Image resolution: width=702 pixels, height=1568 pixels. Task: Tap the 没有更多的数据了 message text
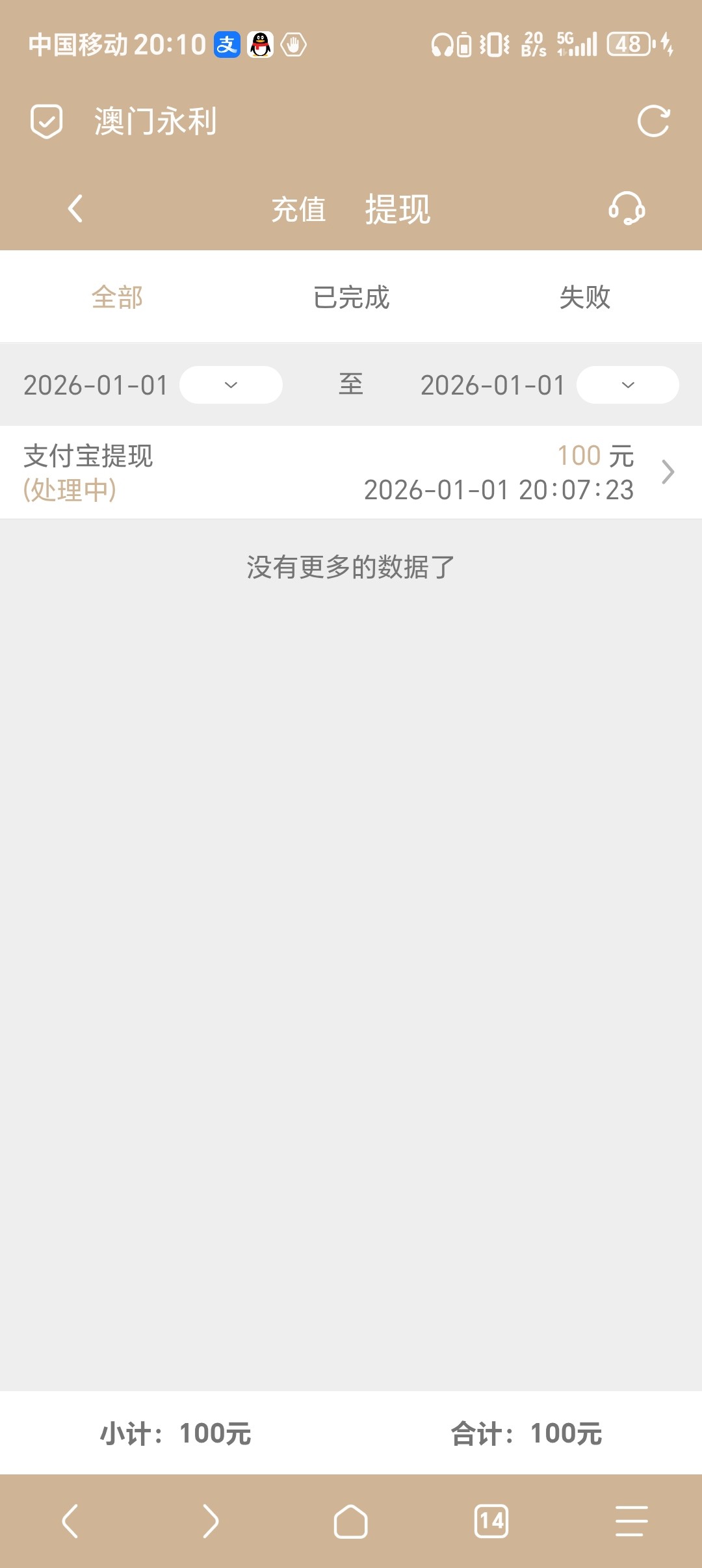(x=351, y=567)
